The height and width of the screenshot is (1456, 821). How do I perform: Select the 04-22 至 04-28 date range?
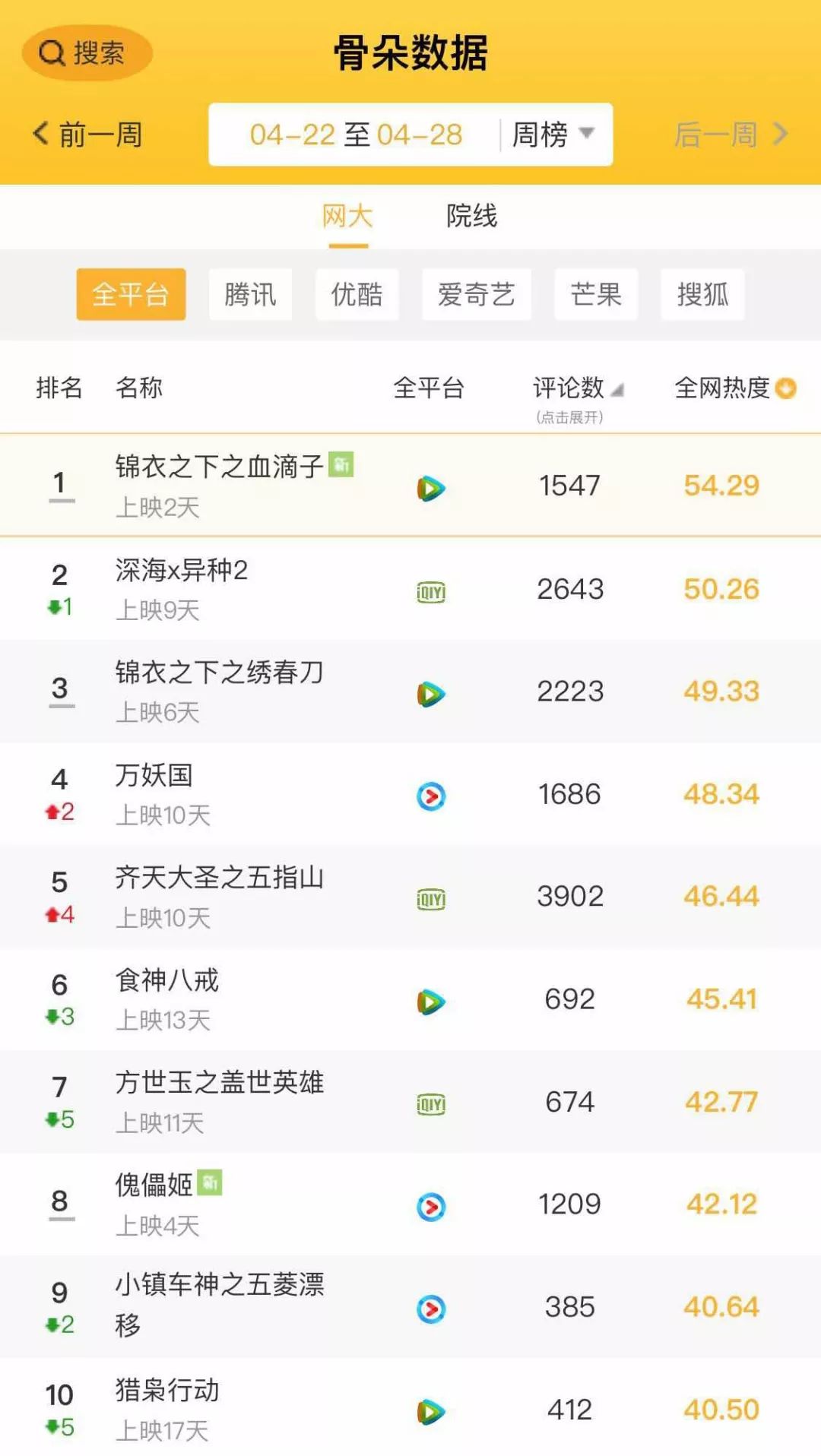[x=356, y=135]
